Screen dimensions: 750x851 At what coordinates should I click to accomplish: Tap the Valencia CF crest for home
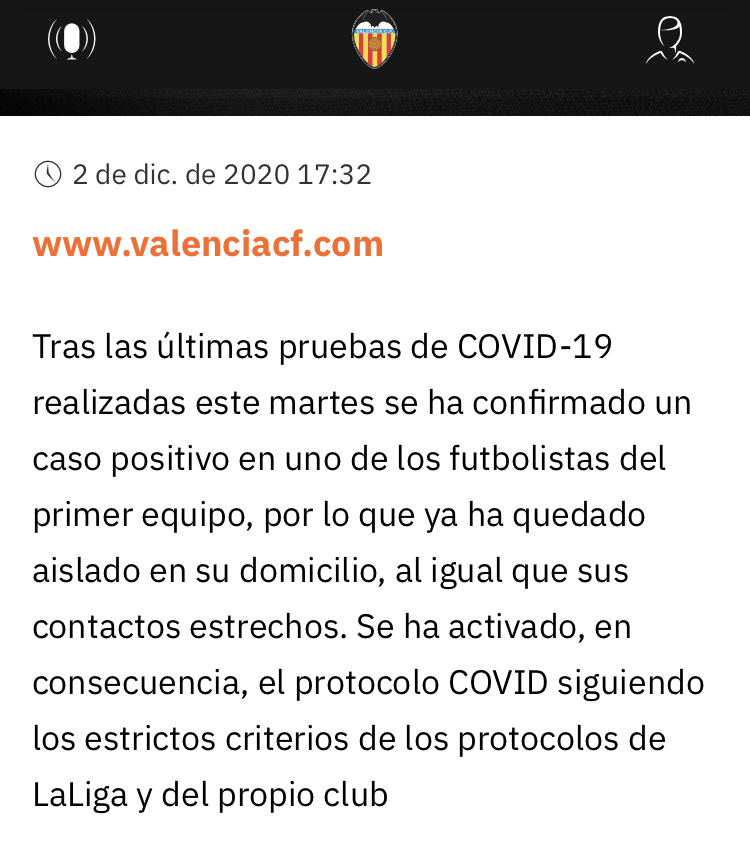point(375,40)
